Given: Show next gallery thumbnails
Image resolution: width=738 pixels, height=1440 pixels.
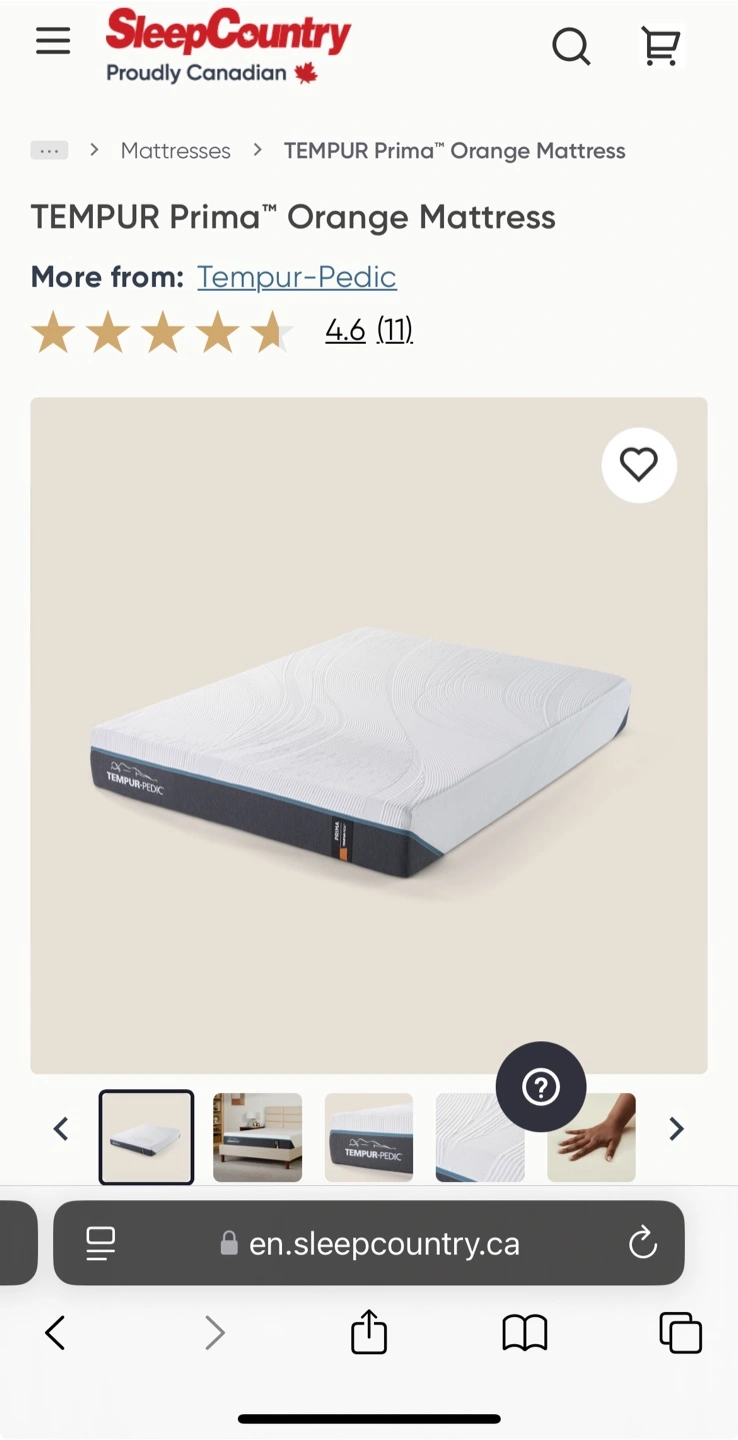Looking at the screenshot, I should [x=677, y=1129].
